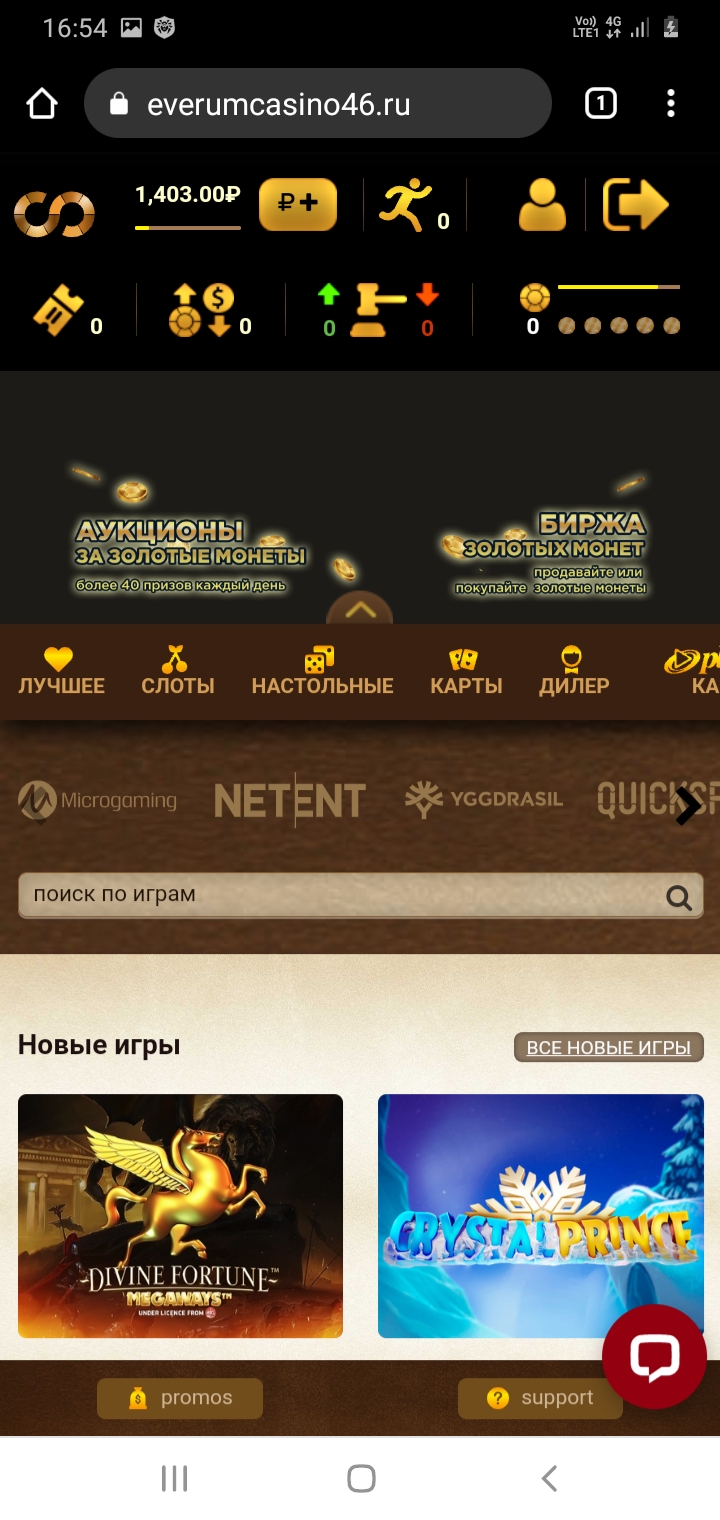Switch to the ЛУЧШЕЕ category
This screenshot has width=720, height=1520.
pos(61,671)
